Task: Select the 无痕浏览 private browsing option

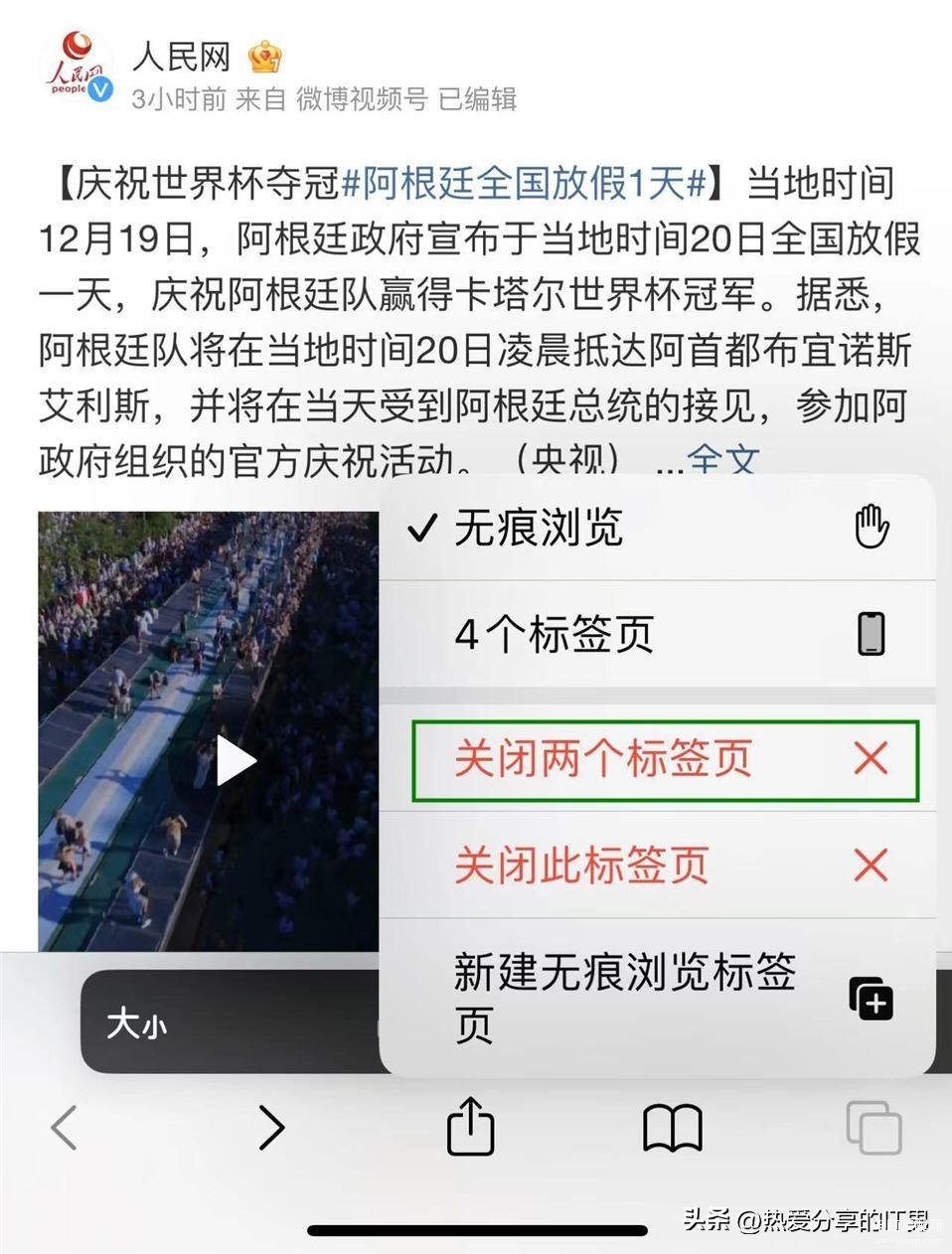Action: tap(656, 528)
